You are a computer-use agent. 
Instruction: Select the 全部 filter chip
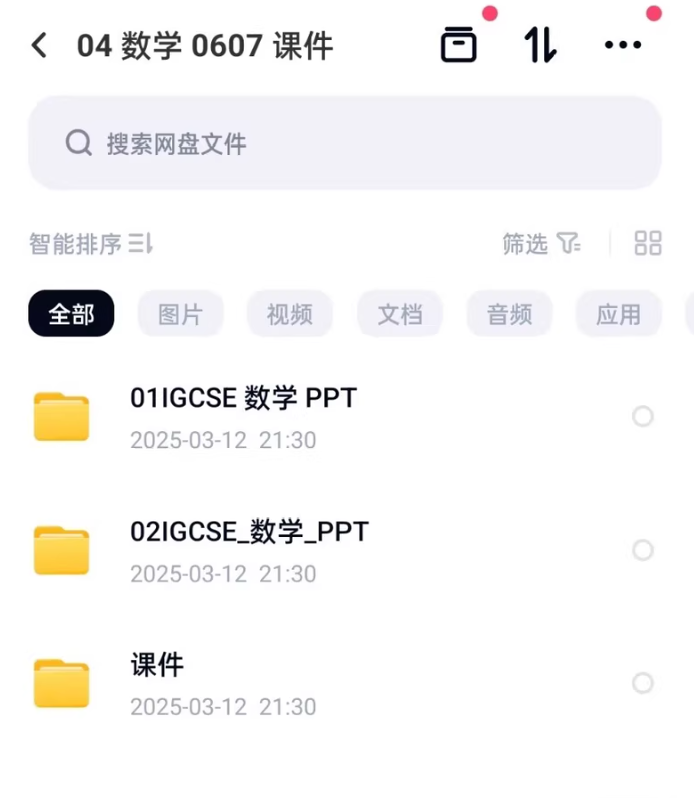(71, 314)
